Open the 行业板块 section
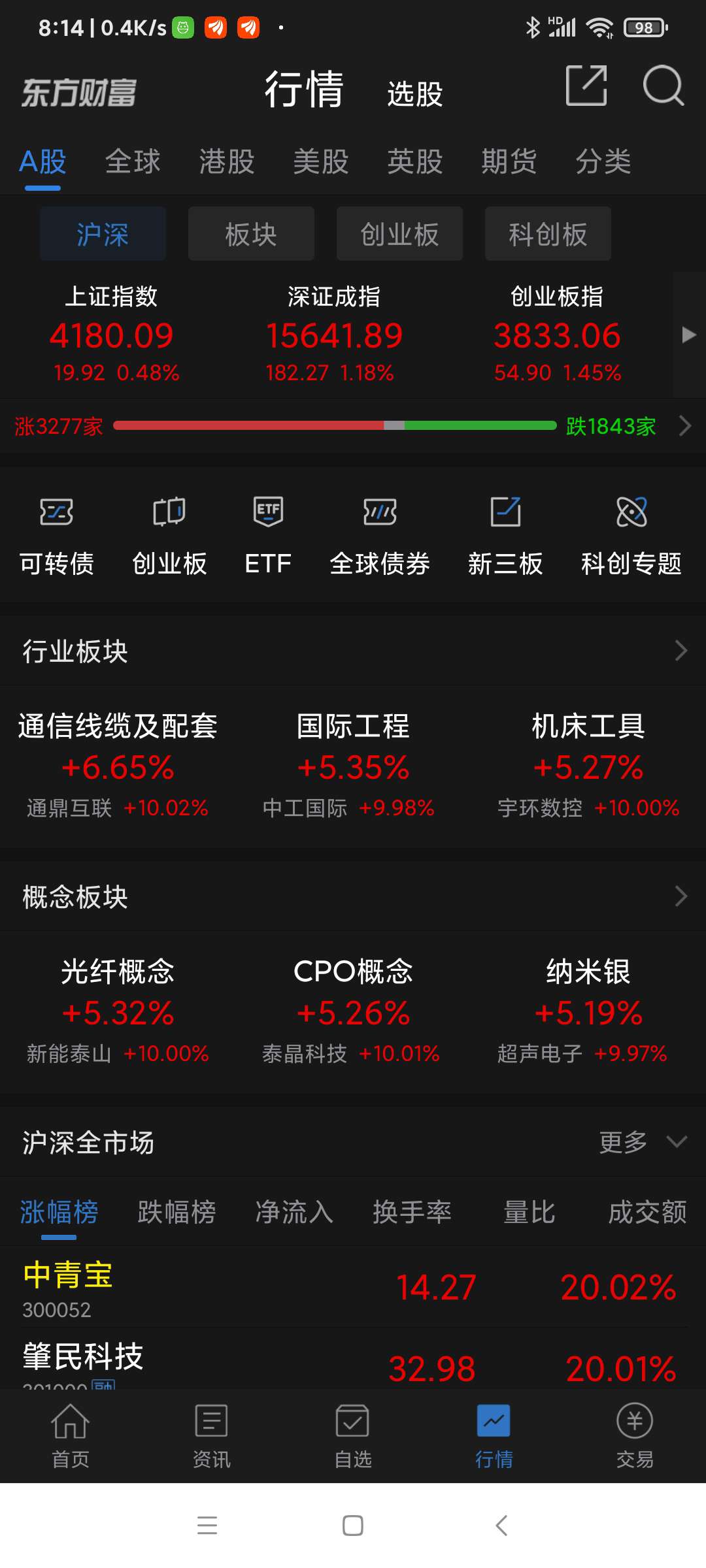Screen dimensions: 706x1568 [x=353, y=651]
